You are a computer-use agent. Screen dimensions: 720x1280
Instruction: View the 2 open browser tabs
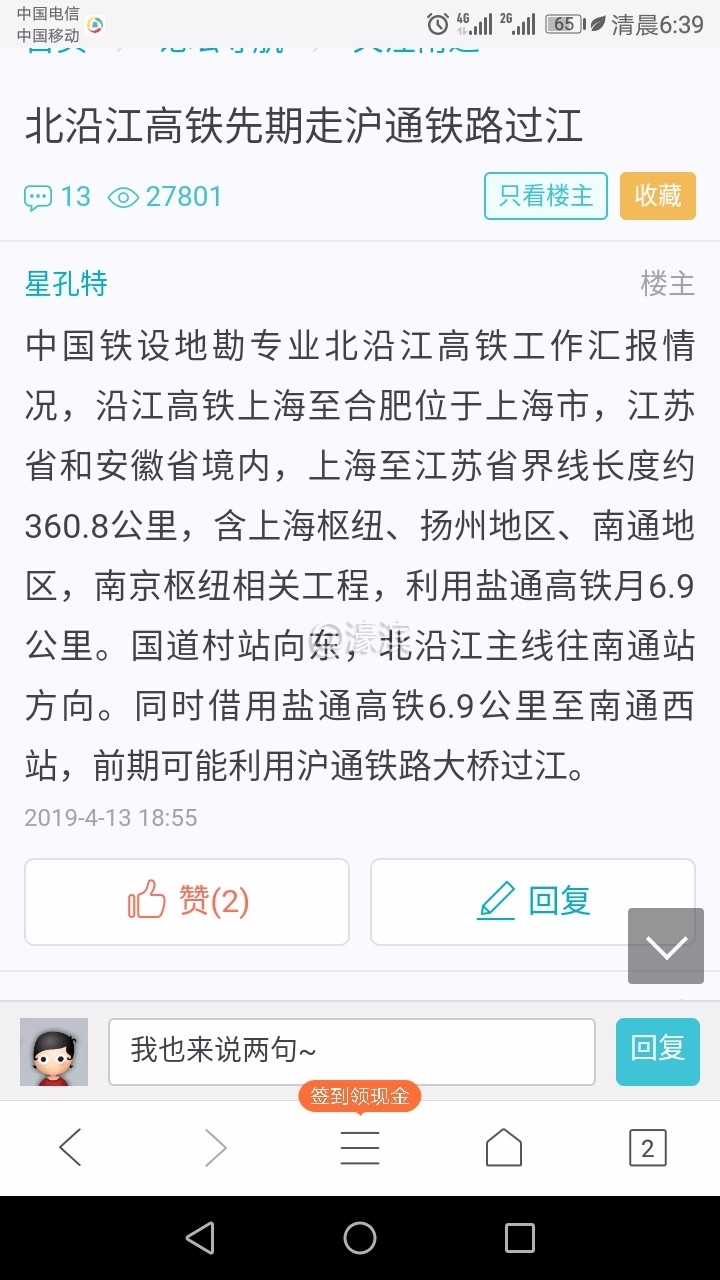point(647,1148)
